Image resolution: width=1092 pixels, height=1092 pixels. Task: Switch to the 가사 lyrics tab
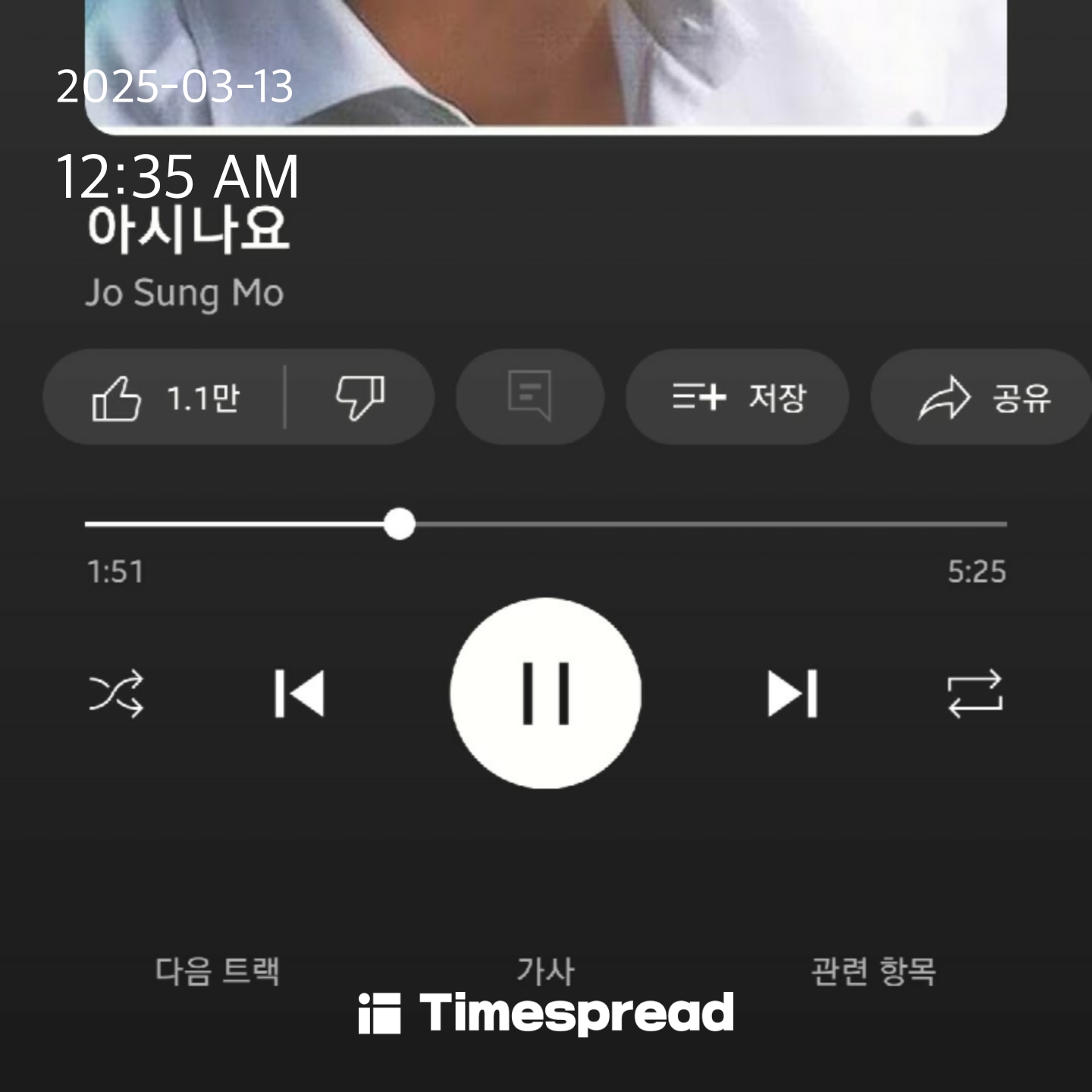click(545, 971)
